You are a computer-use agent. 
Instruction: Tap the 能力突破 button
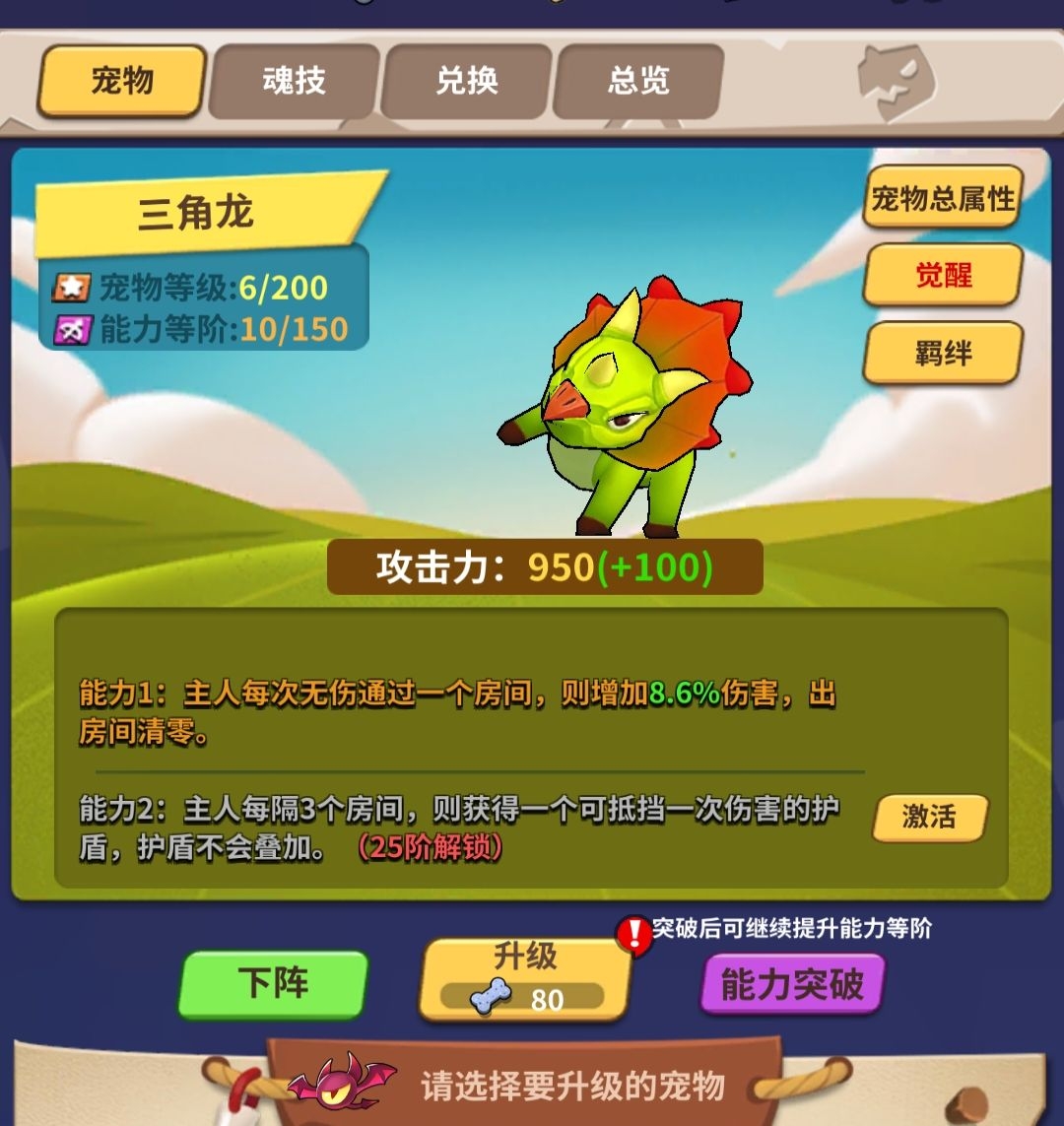pos(792,983)
